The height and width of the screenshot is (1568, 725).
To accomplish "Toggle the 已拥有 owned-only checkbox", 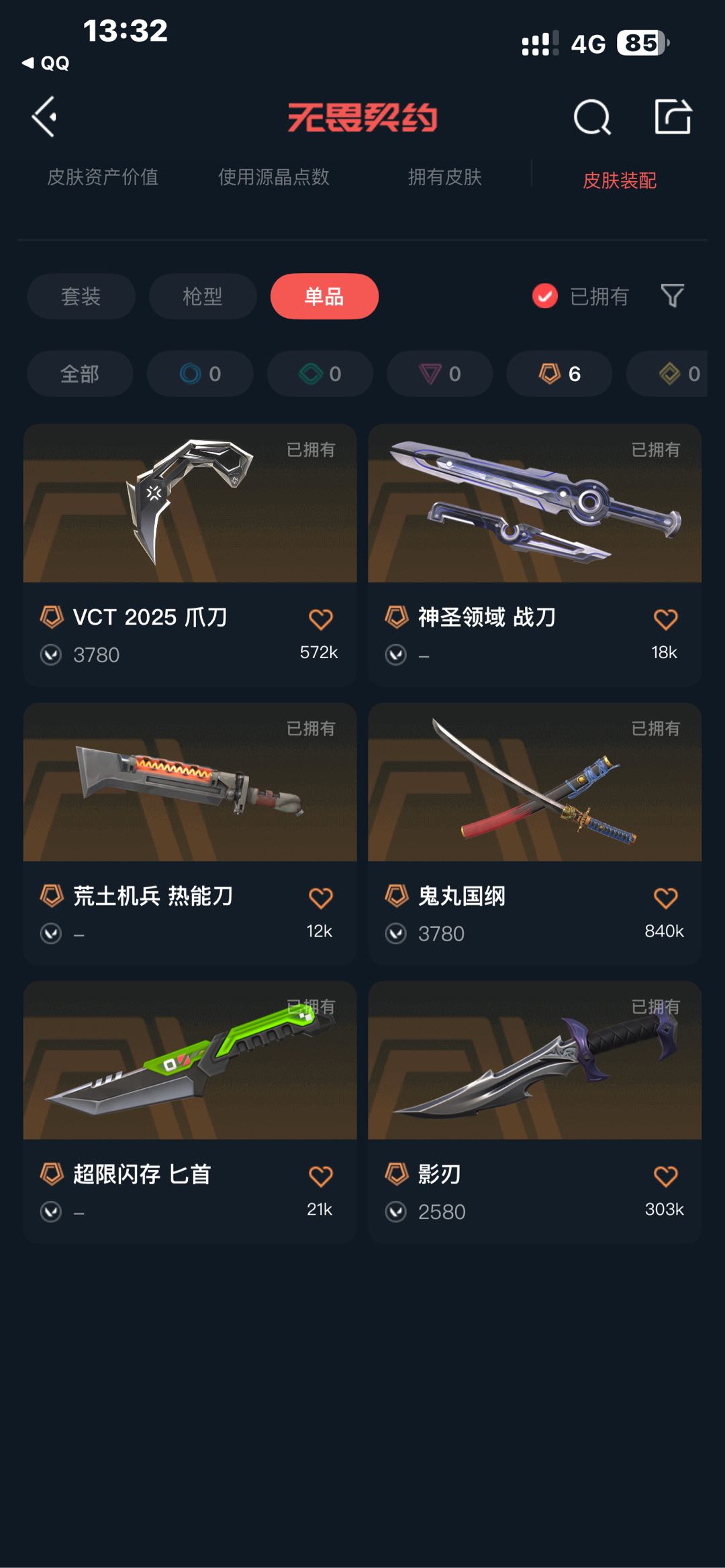I will pyautogui.click(x=545, y=296).
